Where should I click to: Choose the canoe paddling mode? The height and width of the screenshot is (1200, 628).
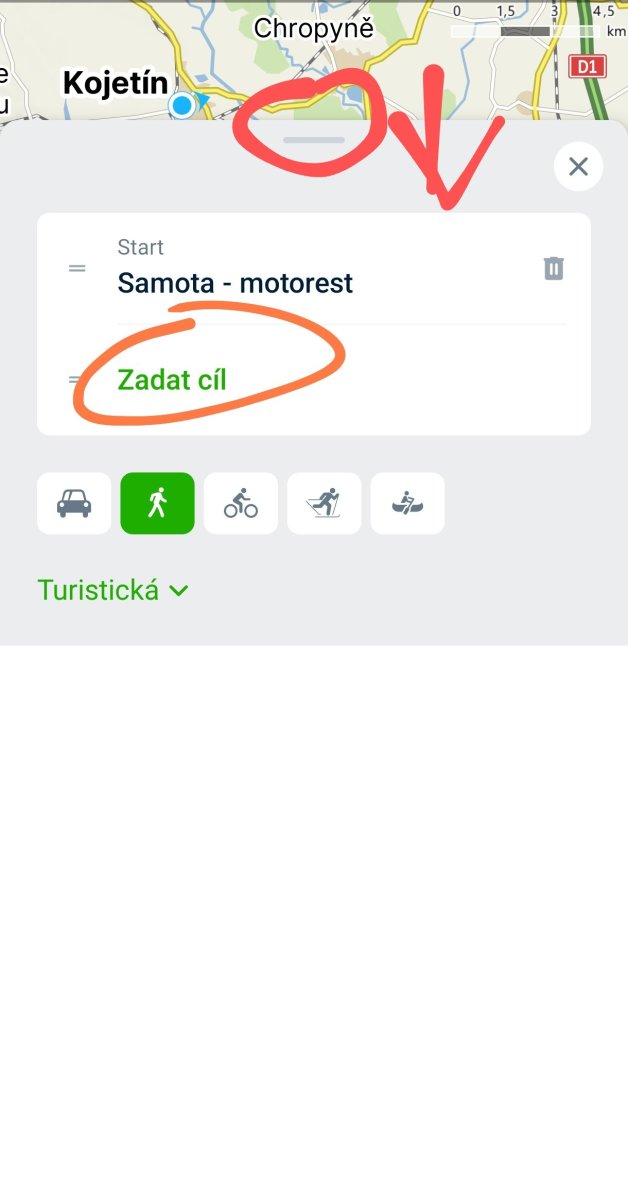(407, 504)
